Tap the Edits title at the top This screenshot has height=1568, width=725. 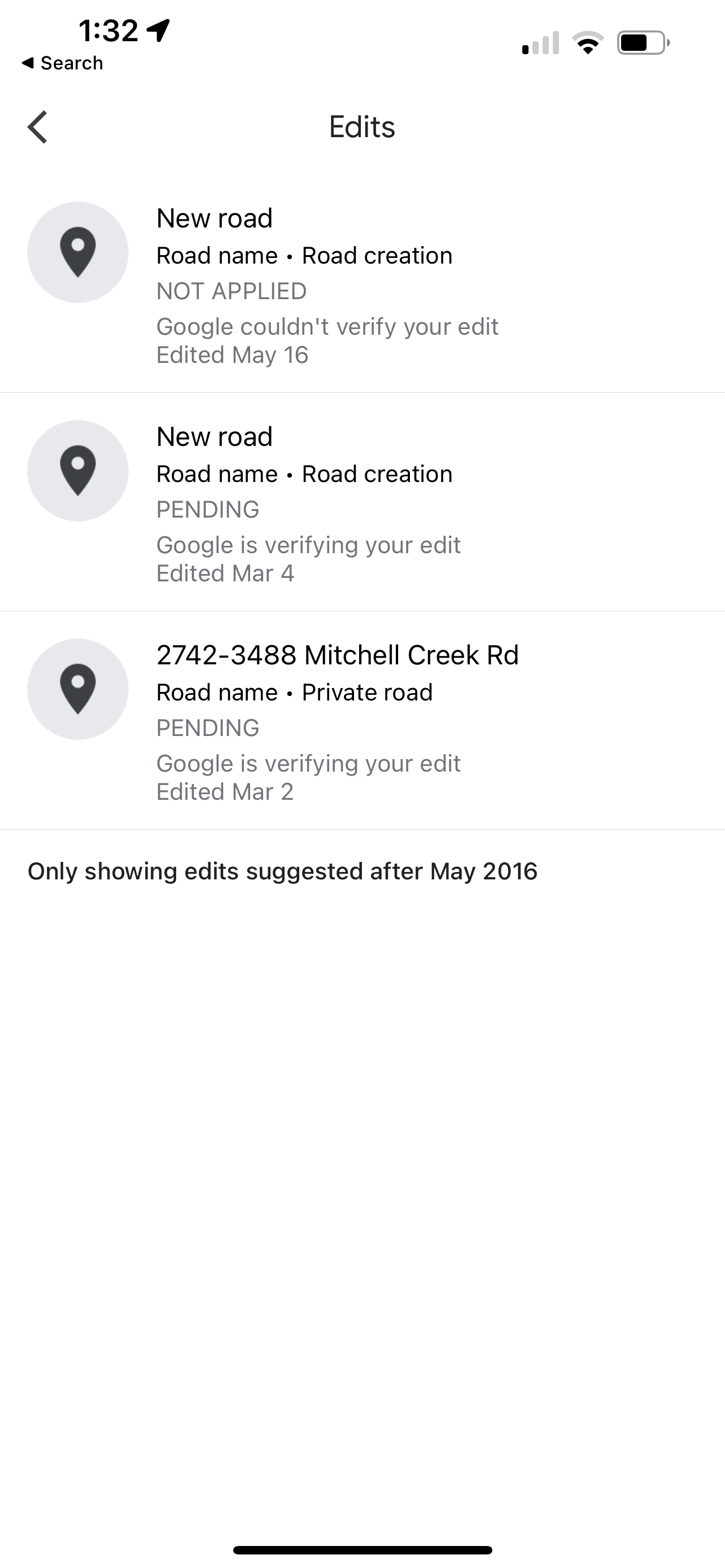361,126
